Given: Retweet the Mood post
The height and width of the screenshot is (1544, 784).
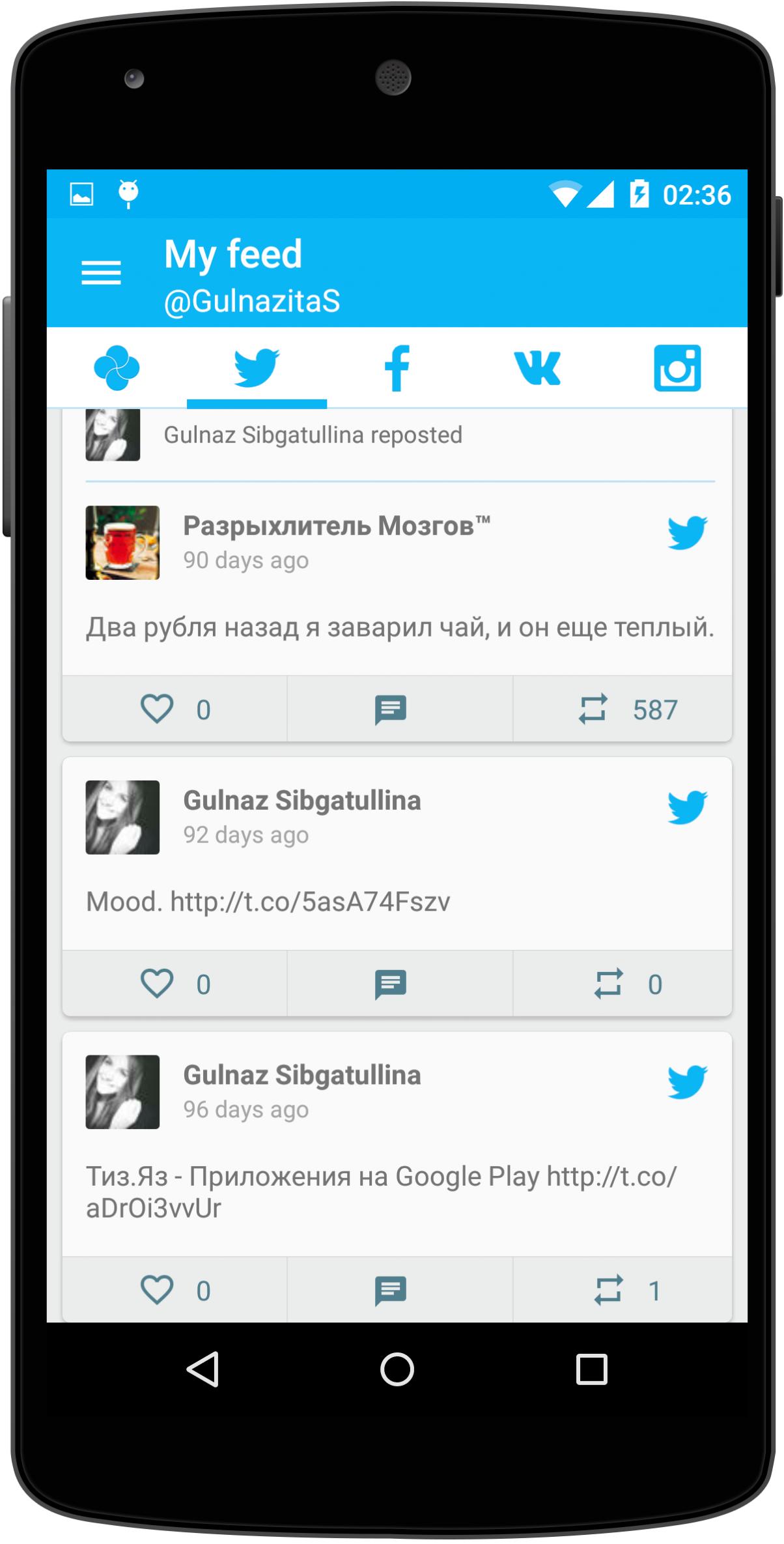Looking at the screenshot, I should point(623,984).
